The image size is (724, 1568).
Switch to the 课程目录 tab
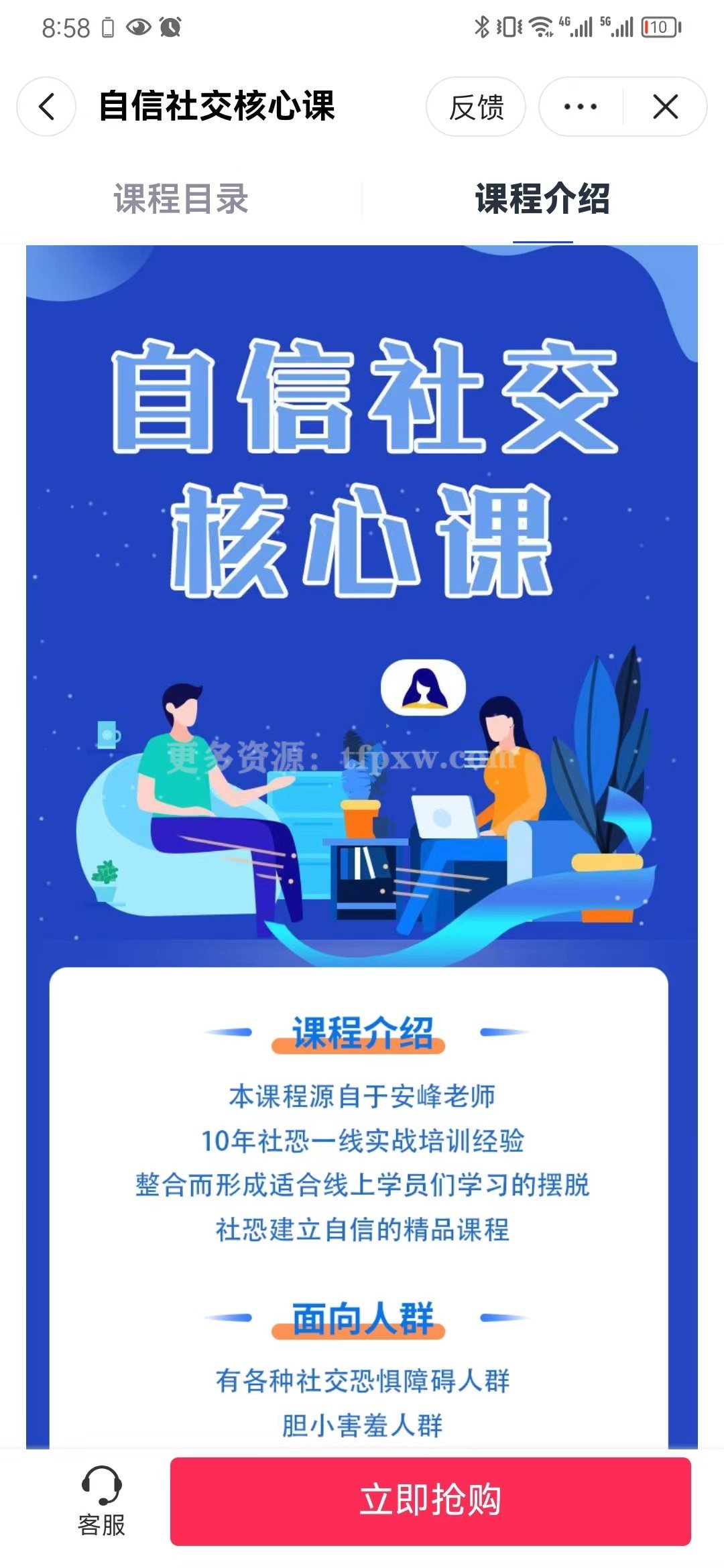[181, 199]
